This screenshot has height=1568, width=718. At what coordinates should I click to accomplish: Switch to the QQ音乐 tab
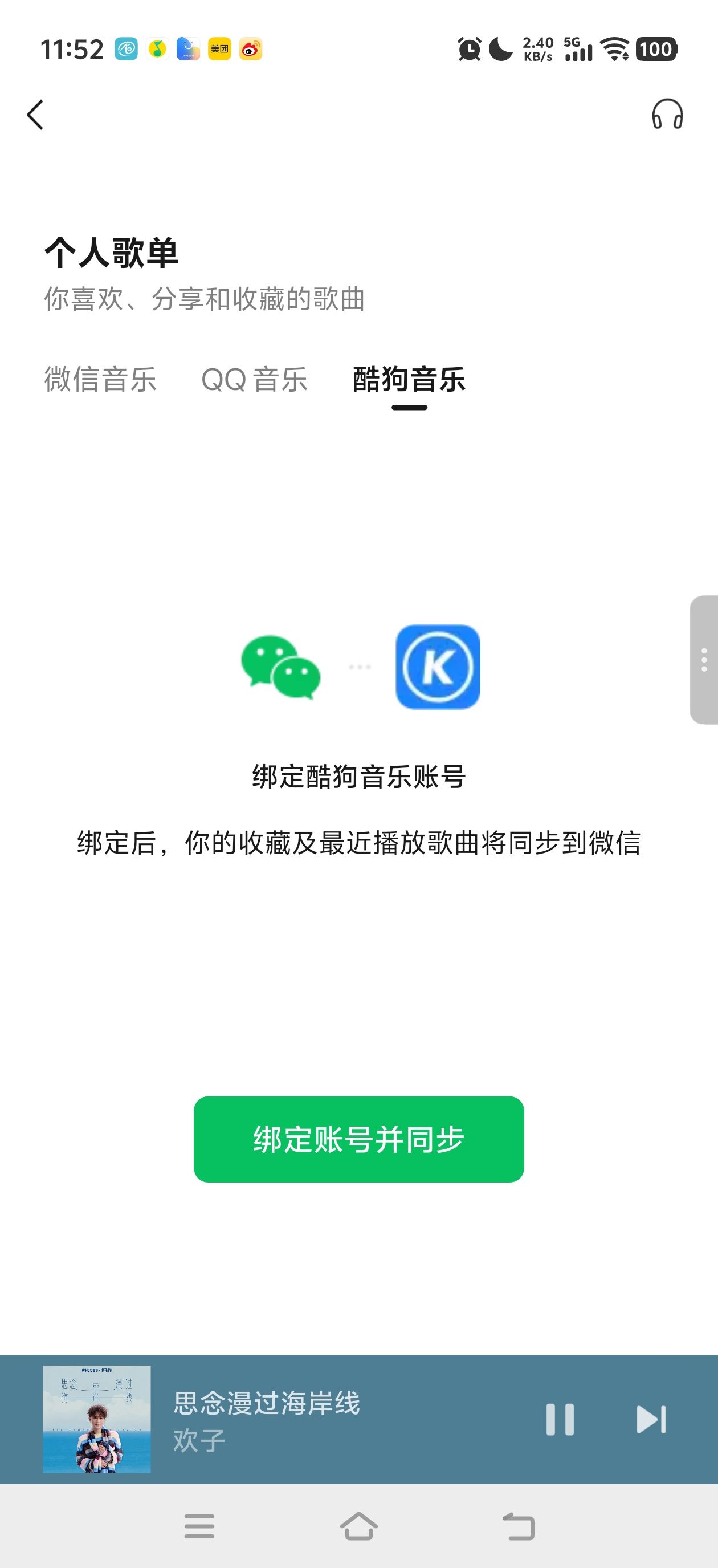pyautogui.click(x=254, y=379)
